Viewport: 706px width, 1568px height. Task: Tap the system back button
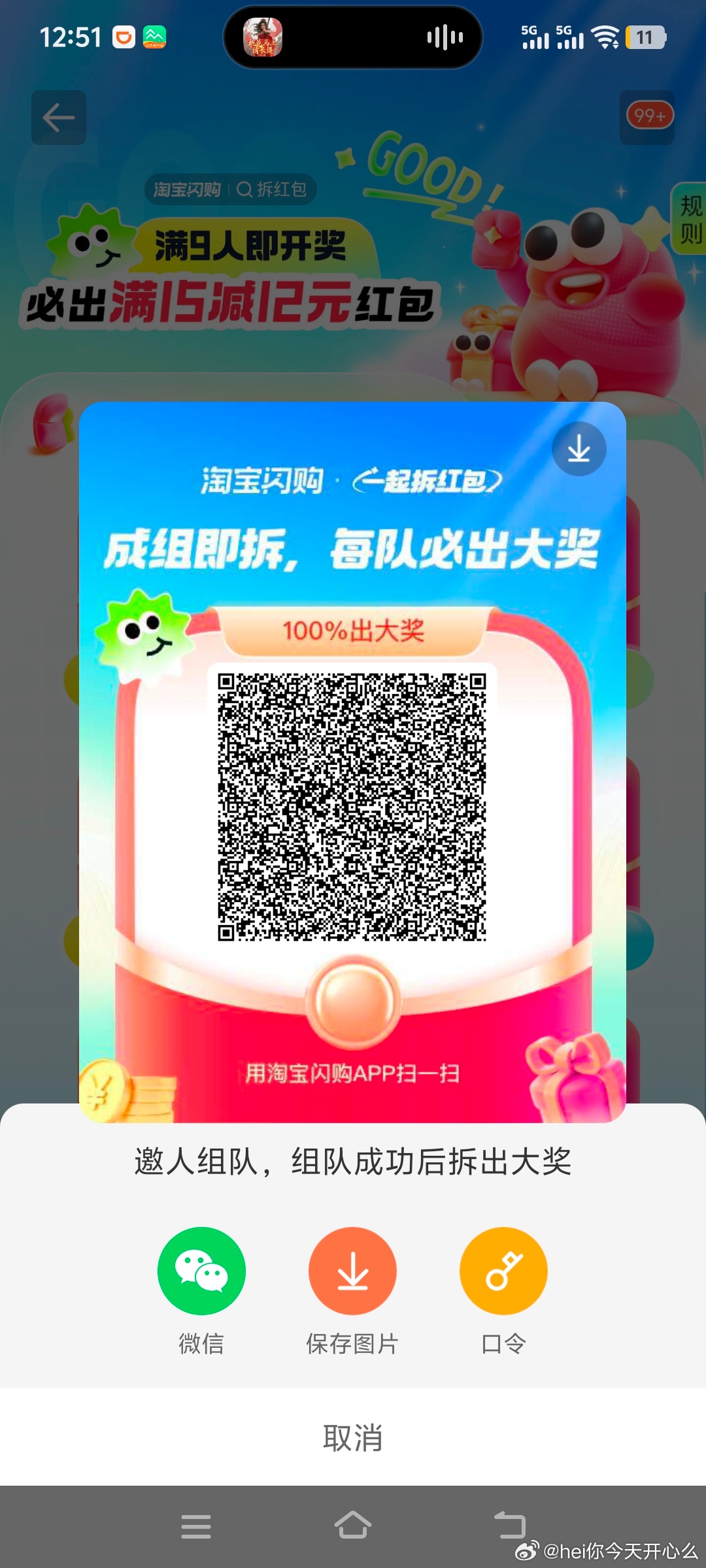coord(510,1526)
